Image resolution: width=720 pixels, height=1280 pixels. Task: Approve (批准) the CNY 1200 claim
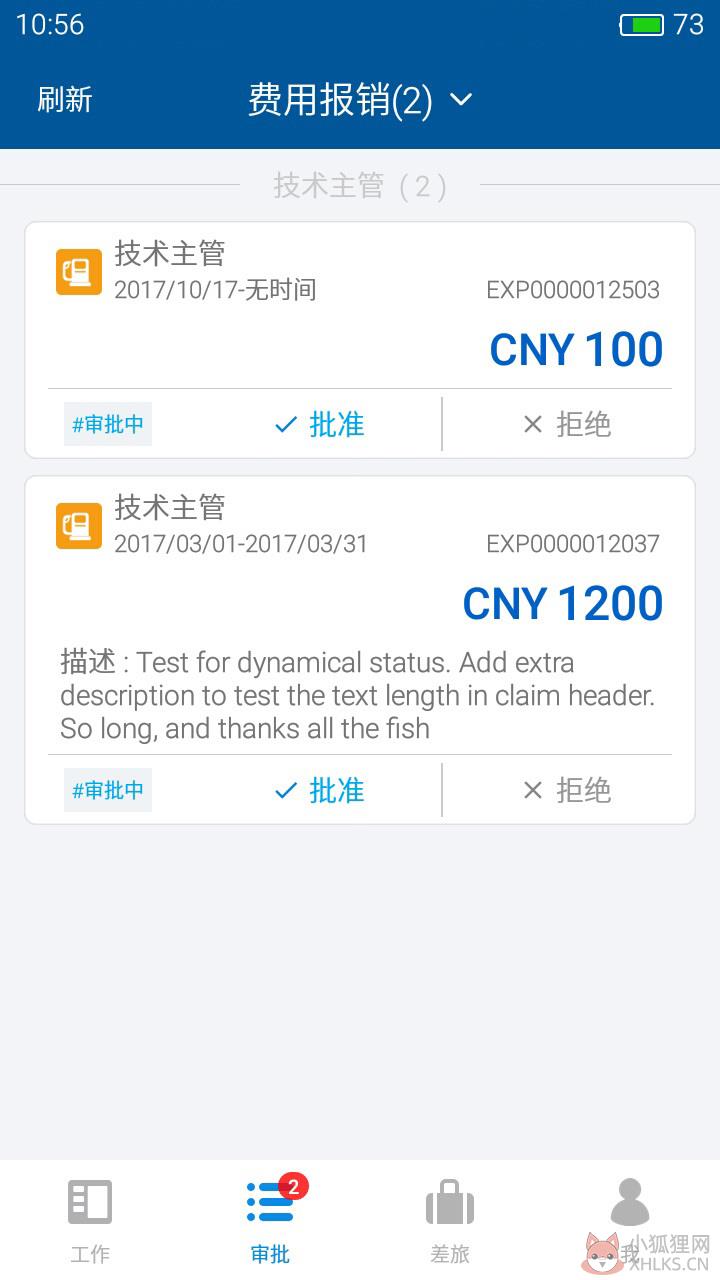pos(319,790)
